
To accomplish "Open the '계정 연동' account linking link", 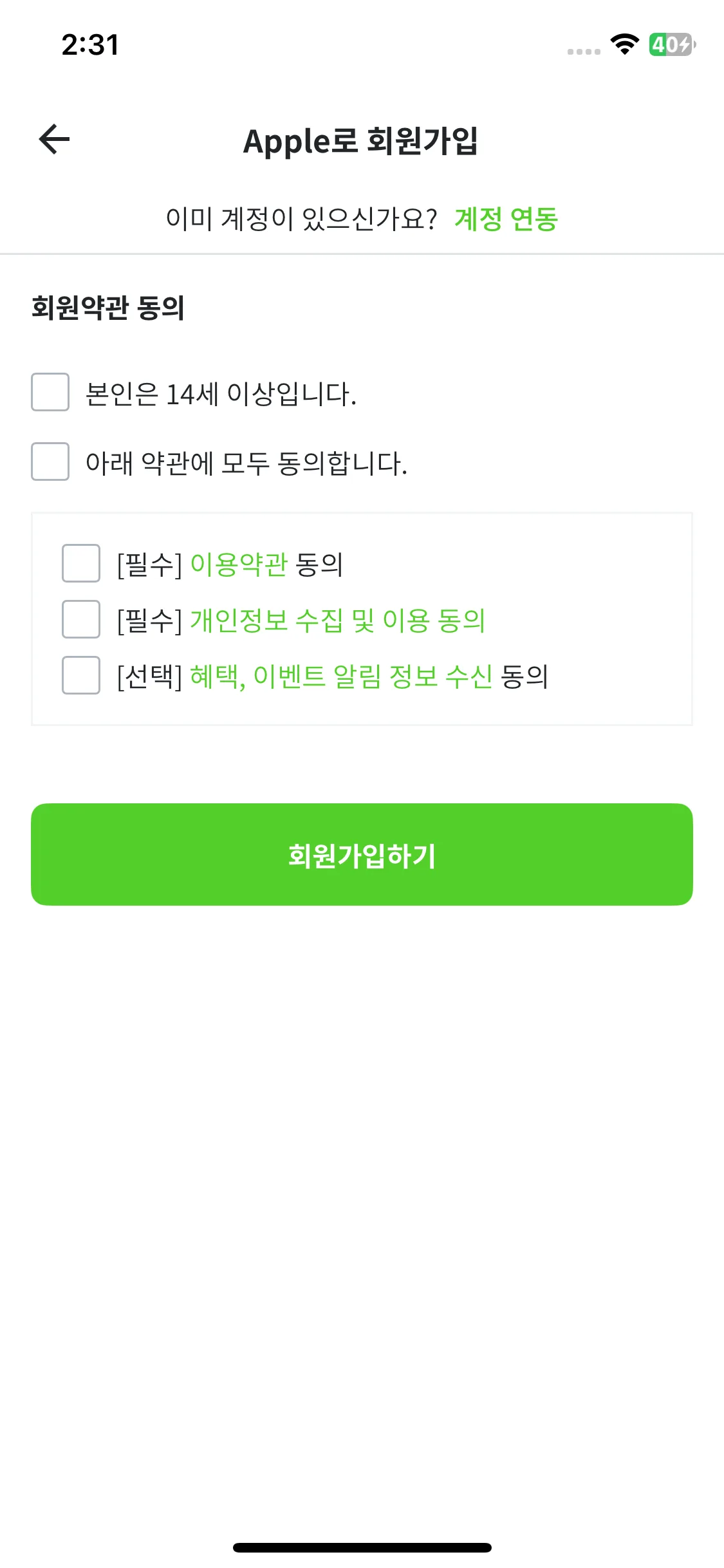I will [x=506, y=219].
